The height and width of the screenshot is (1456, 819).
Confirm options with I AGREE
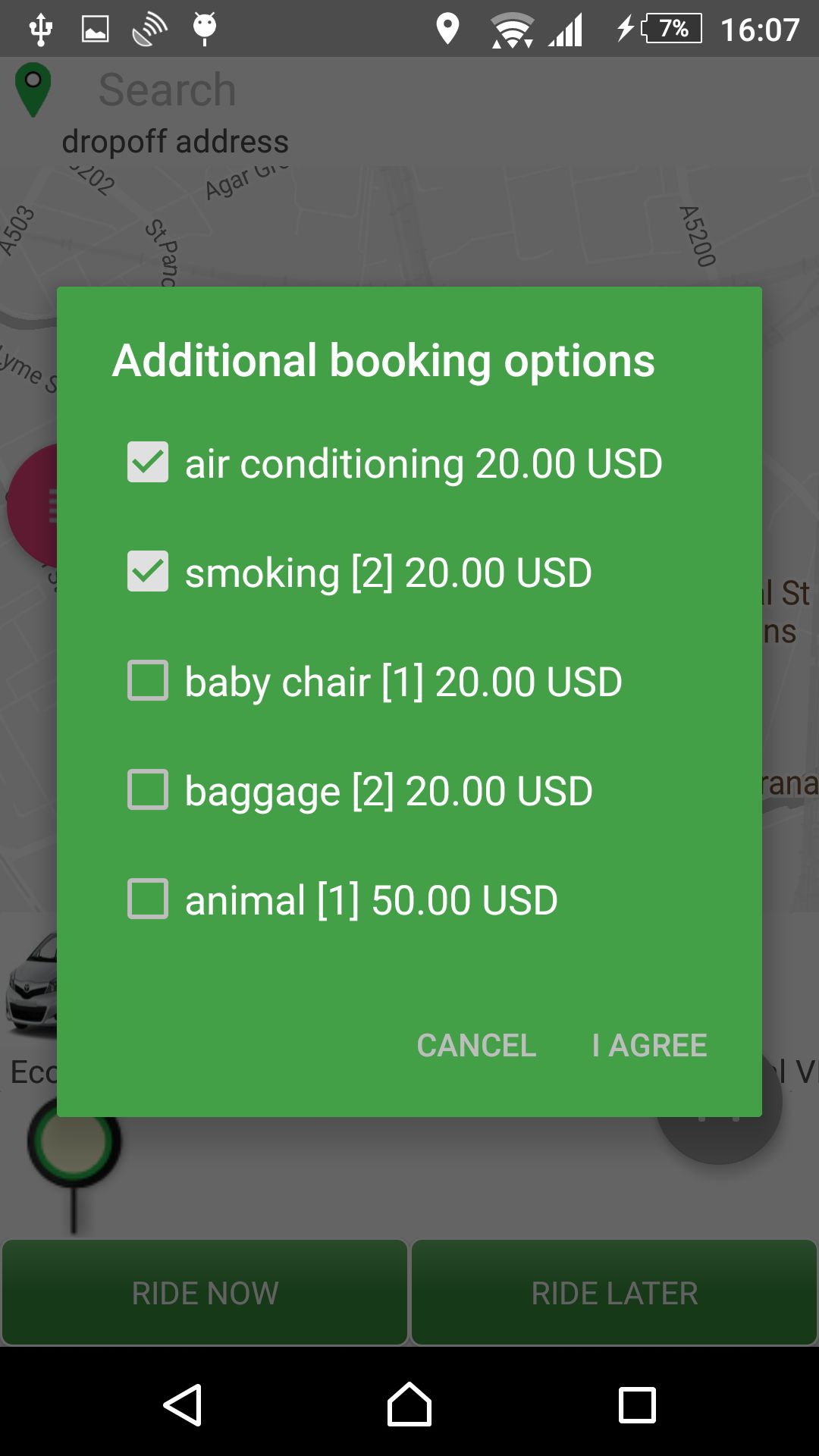pos(649,1046)
